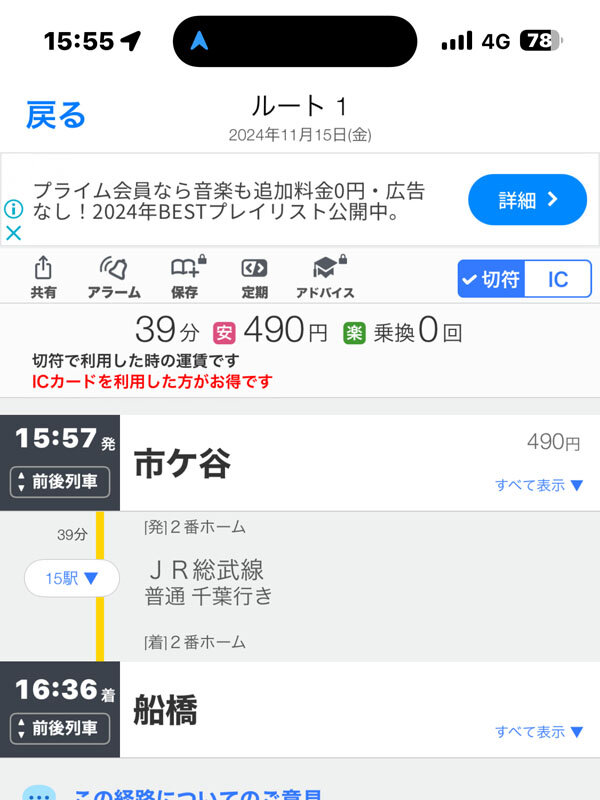Expand すべて表示 under 船橋

[x=538, y=732]
